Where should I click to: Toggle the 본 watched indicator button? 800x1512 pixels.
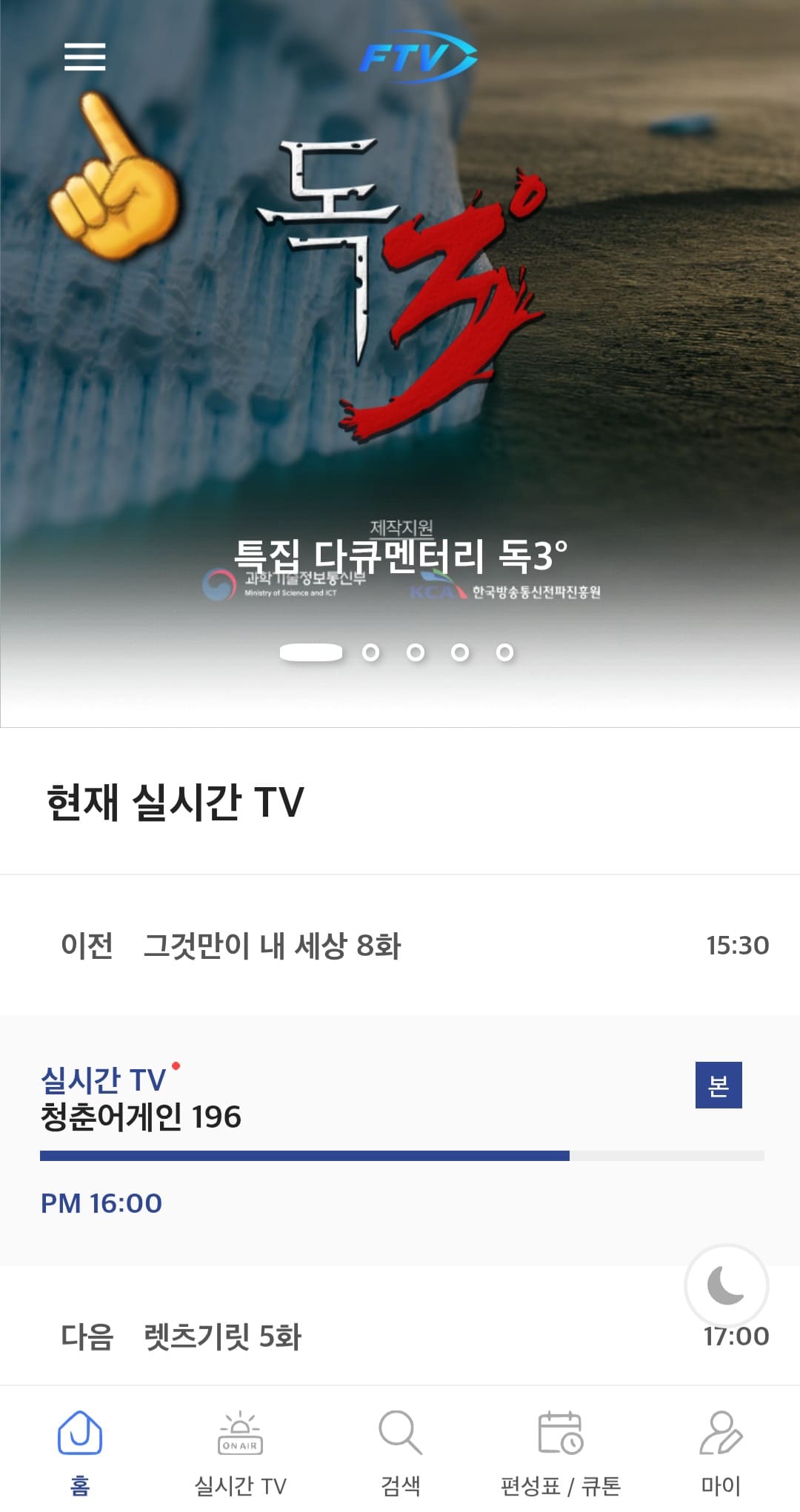tap(717, 1083)
